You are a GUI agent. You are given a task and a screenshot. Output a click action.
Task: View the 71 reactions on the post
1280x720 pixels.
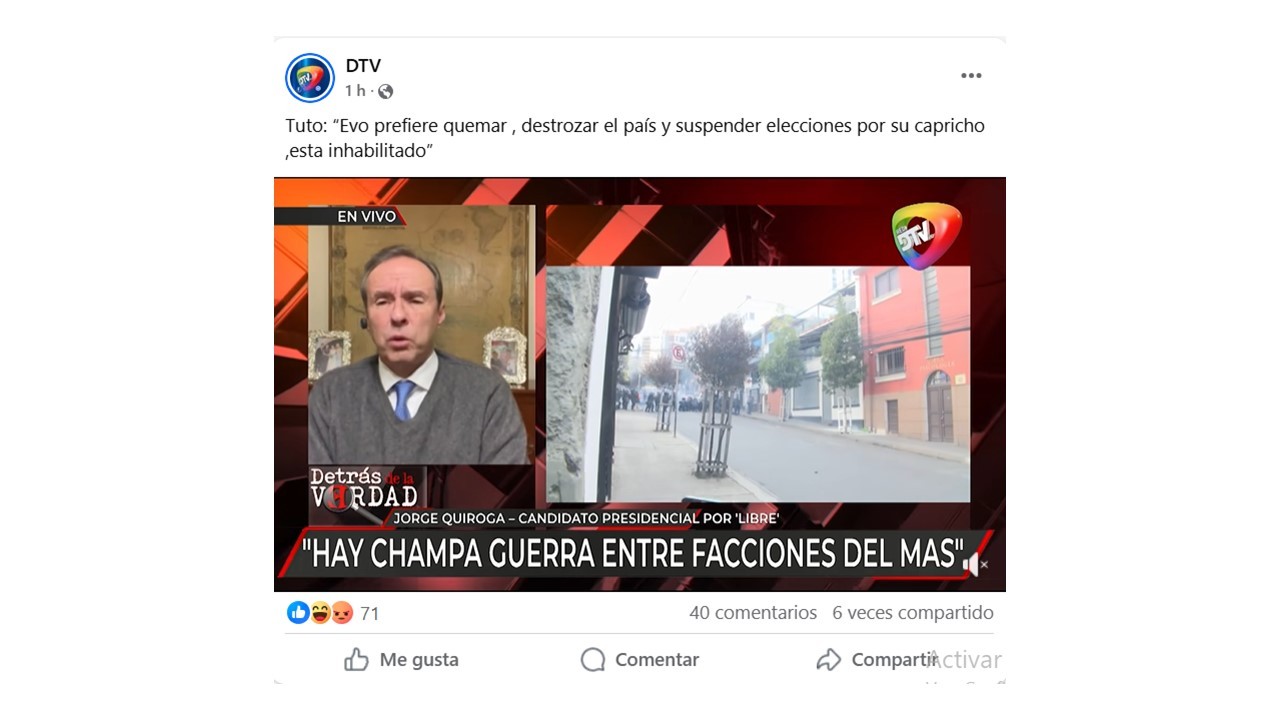(x=369, y=613)
